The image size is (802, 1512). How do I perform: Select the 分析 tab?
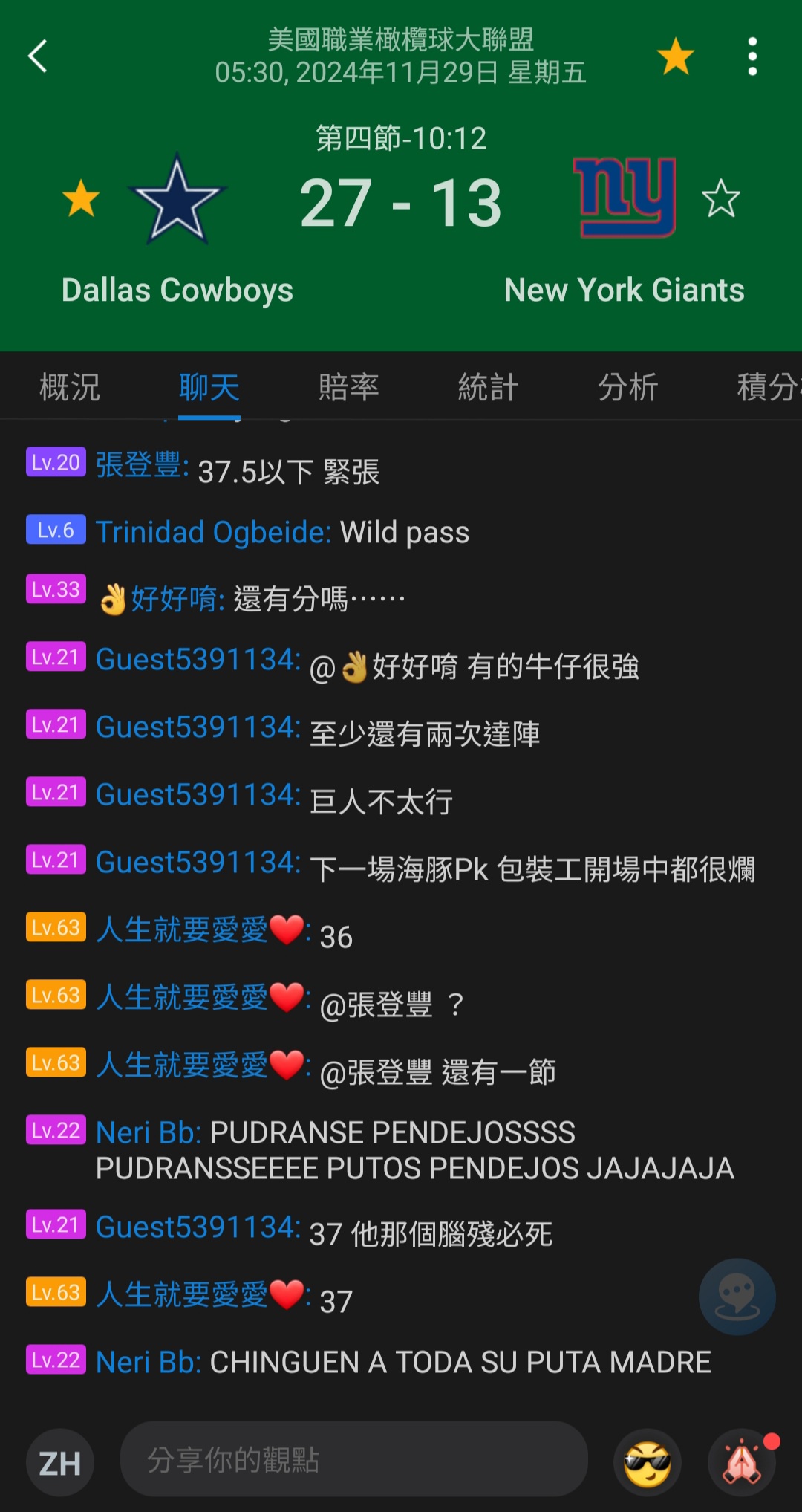click(x=627, y=387)
